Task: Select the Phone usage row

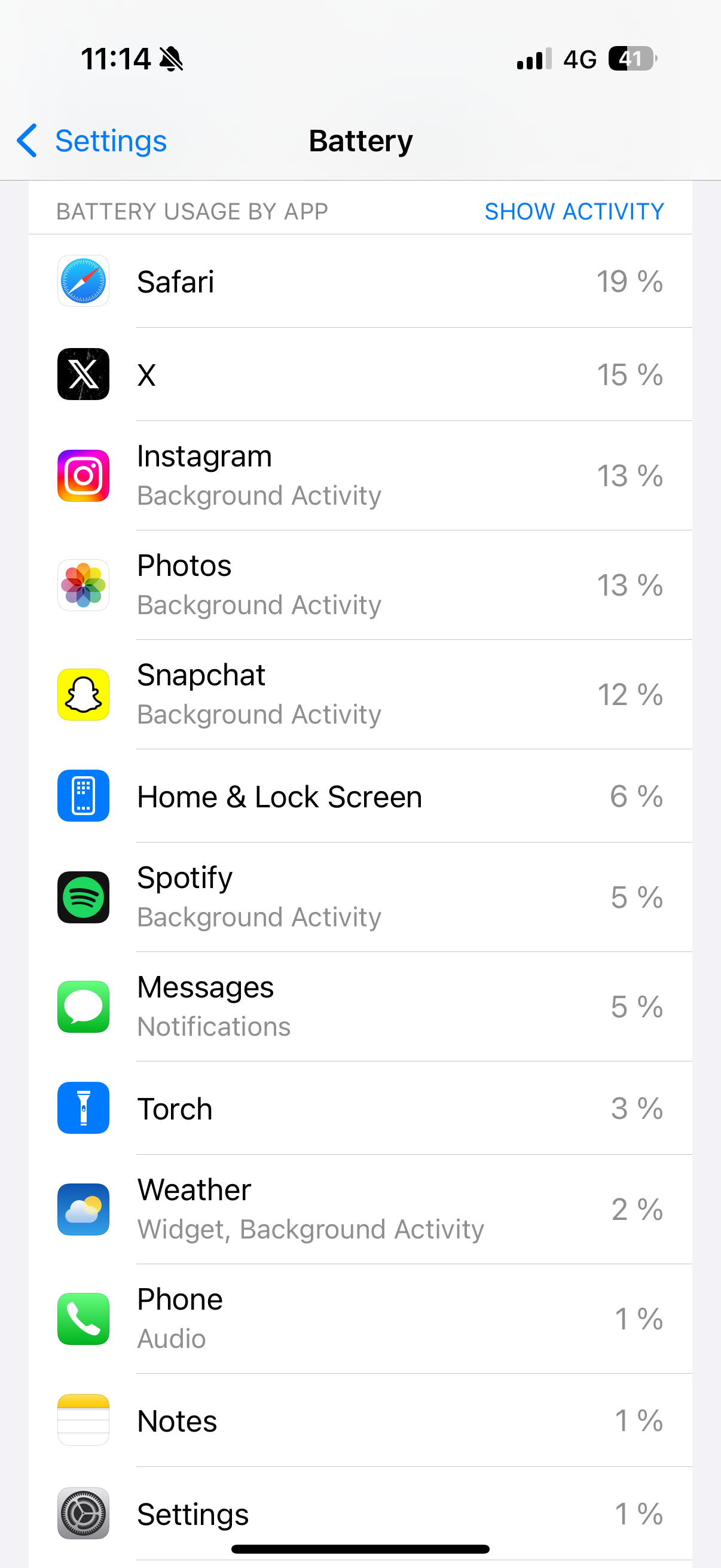Action: (x=360, y=1319)
